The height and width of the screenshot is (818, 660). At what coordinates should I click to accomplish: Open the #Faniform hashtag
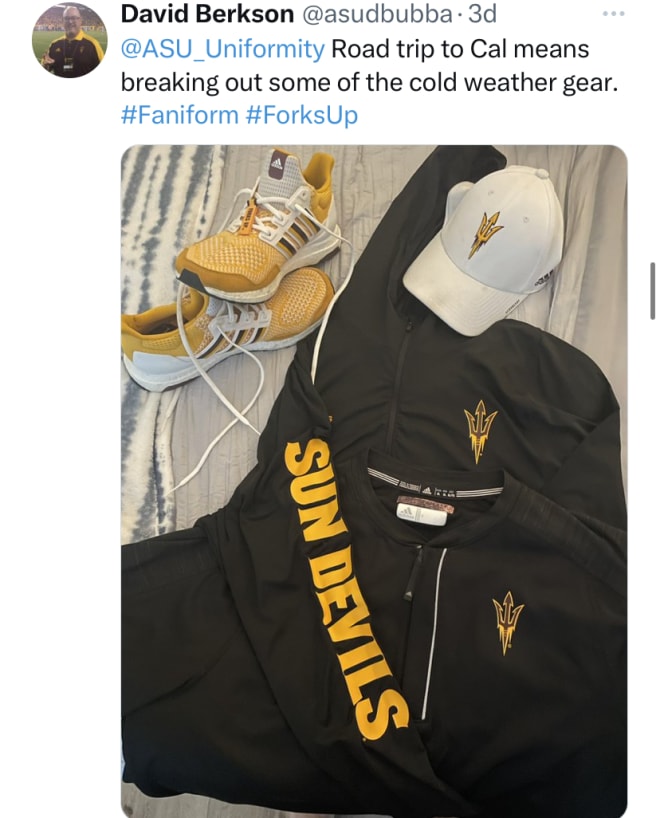pyautogui.click(x=177, y=115)
